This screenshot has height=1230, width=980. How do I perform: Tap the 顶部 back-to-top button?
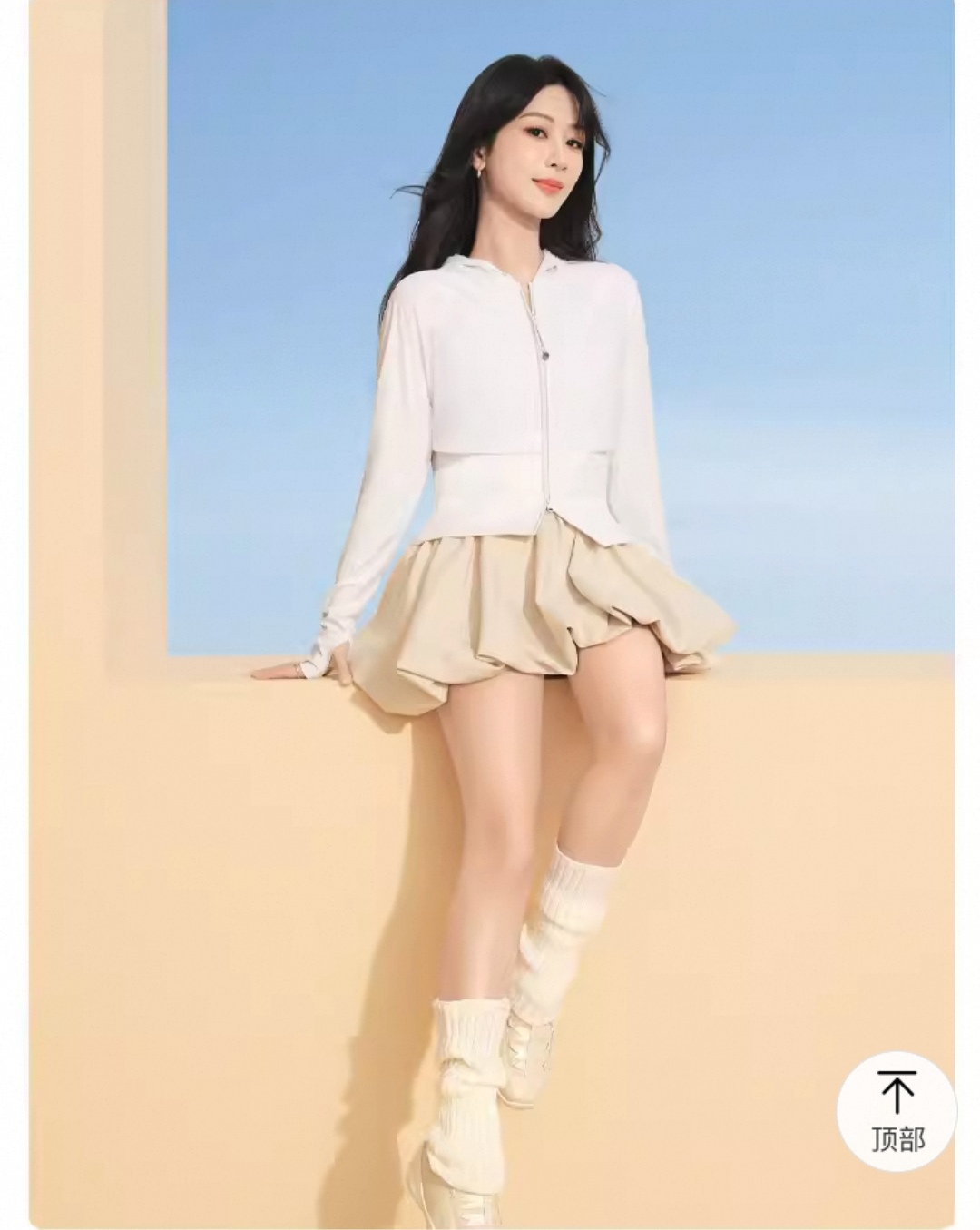(897, 1111)
